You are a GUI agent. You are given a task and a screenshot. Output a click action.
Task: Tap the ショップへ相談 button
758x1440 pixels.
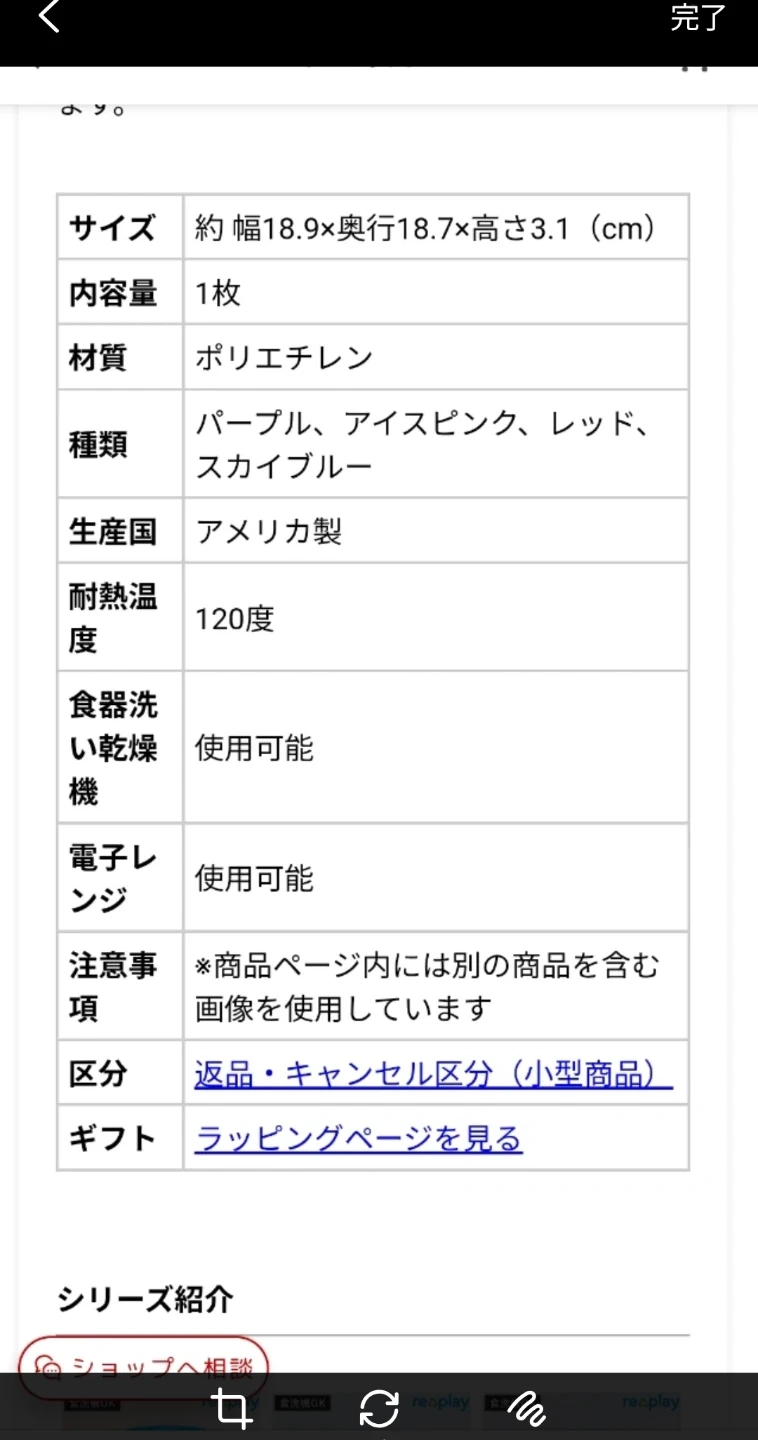[x=144, y=1367]
